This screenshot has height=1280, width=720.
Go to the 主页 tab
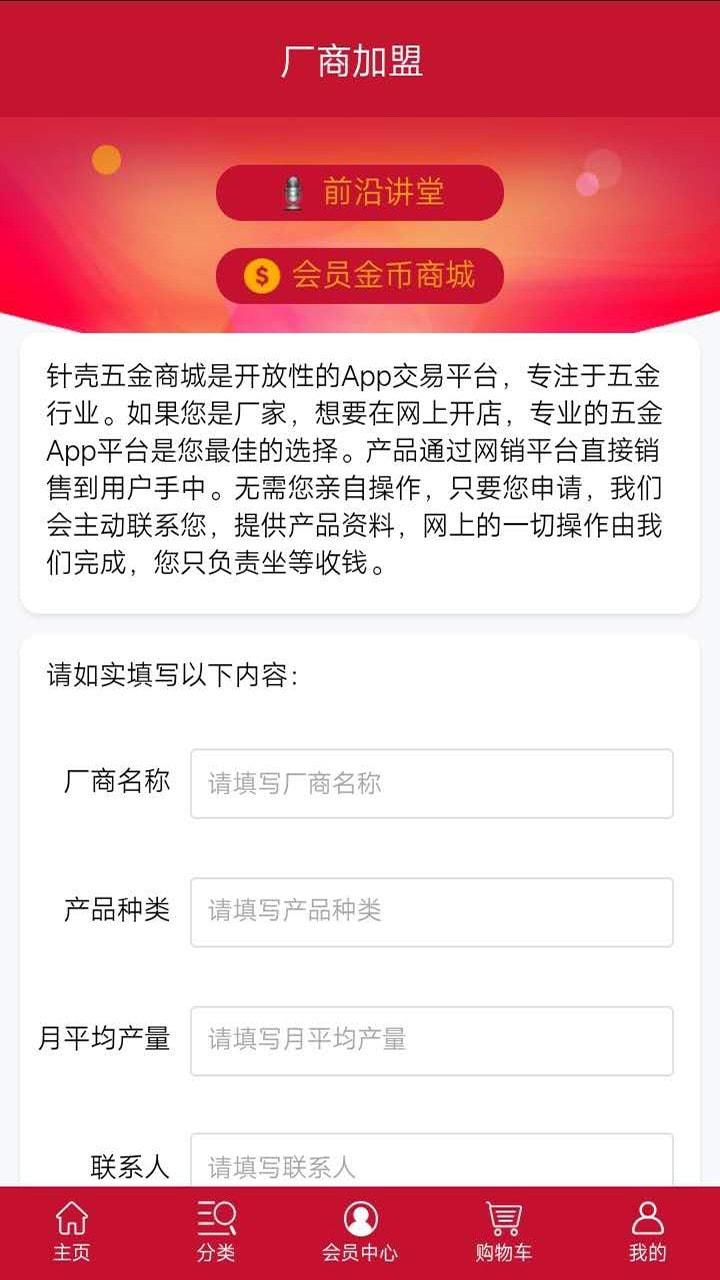(71, 1232)
